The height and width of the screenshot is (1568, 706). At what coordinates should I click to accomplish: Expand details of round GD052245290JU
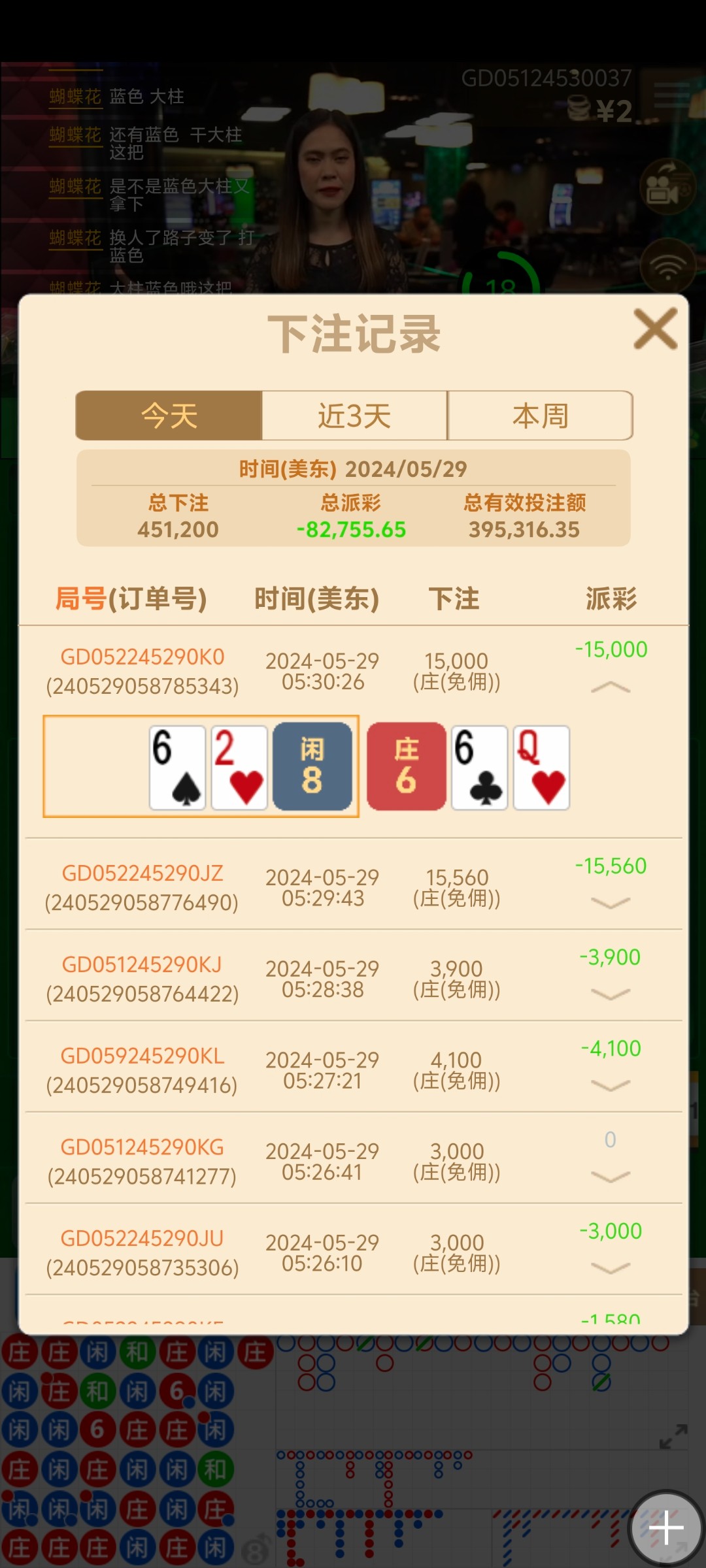[610, 1268]
